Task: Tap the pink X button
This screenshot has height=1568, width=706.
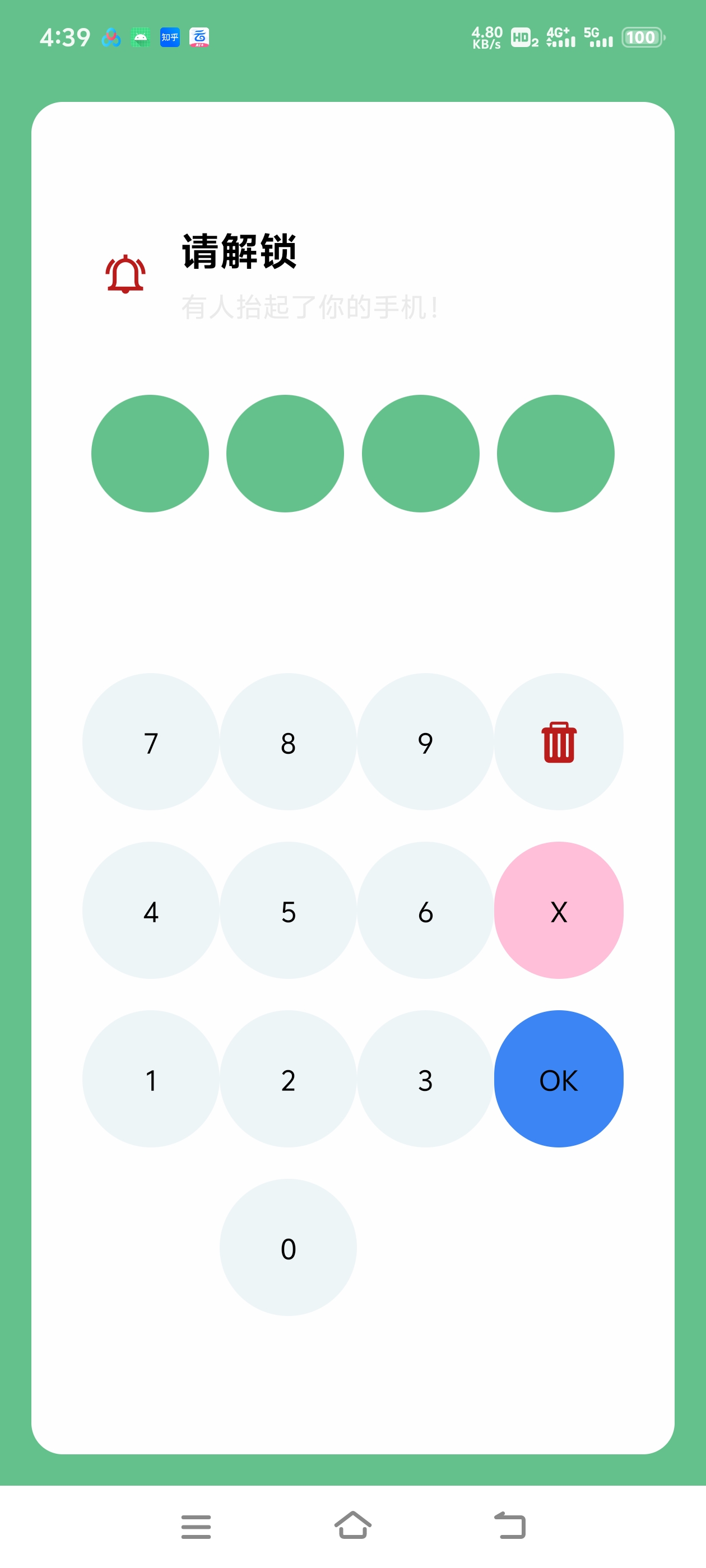Action: [x=559, y=910]
